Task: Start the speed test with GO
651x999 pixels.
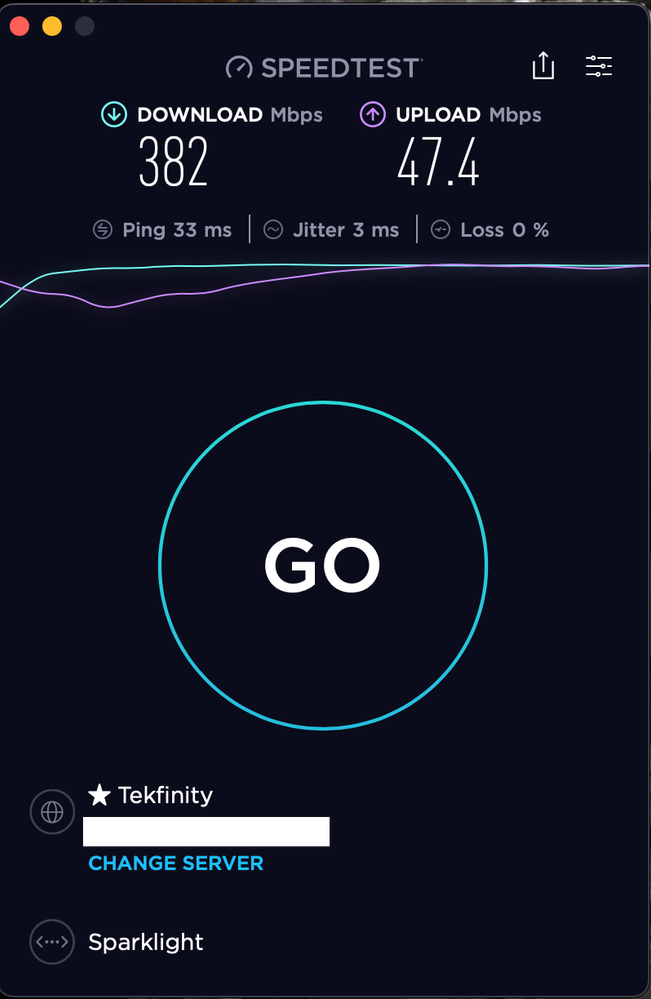Action: pos(323,566)
